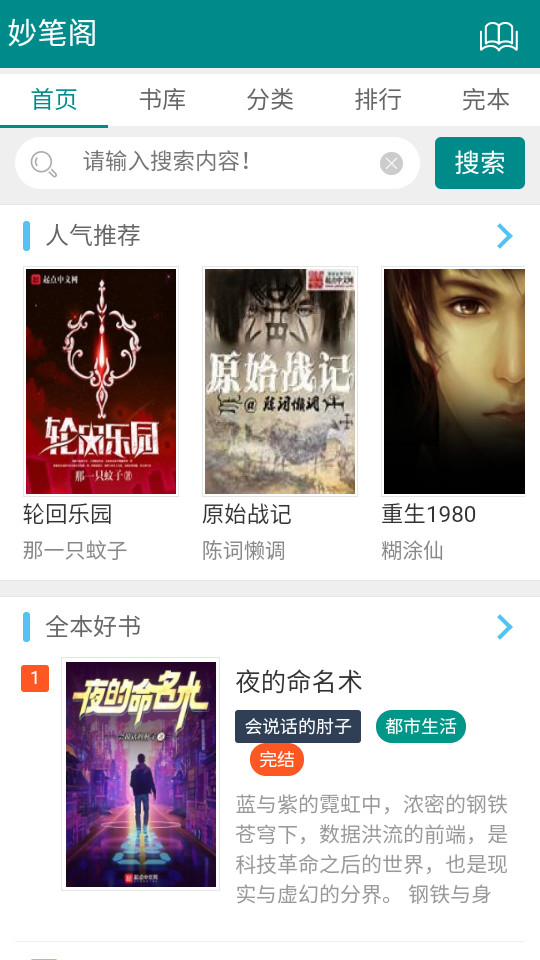Switch to the 分类 tab
Viewport: 540px width, 960px height.
tap(270, 100)
